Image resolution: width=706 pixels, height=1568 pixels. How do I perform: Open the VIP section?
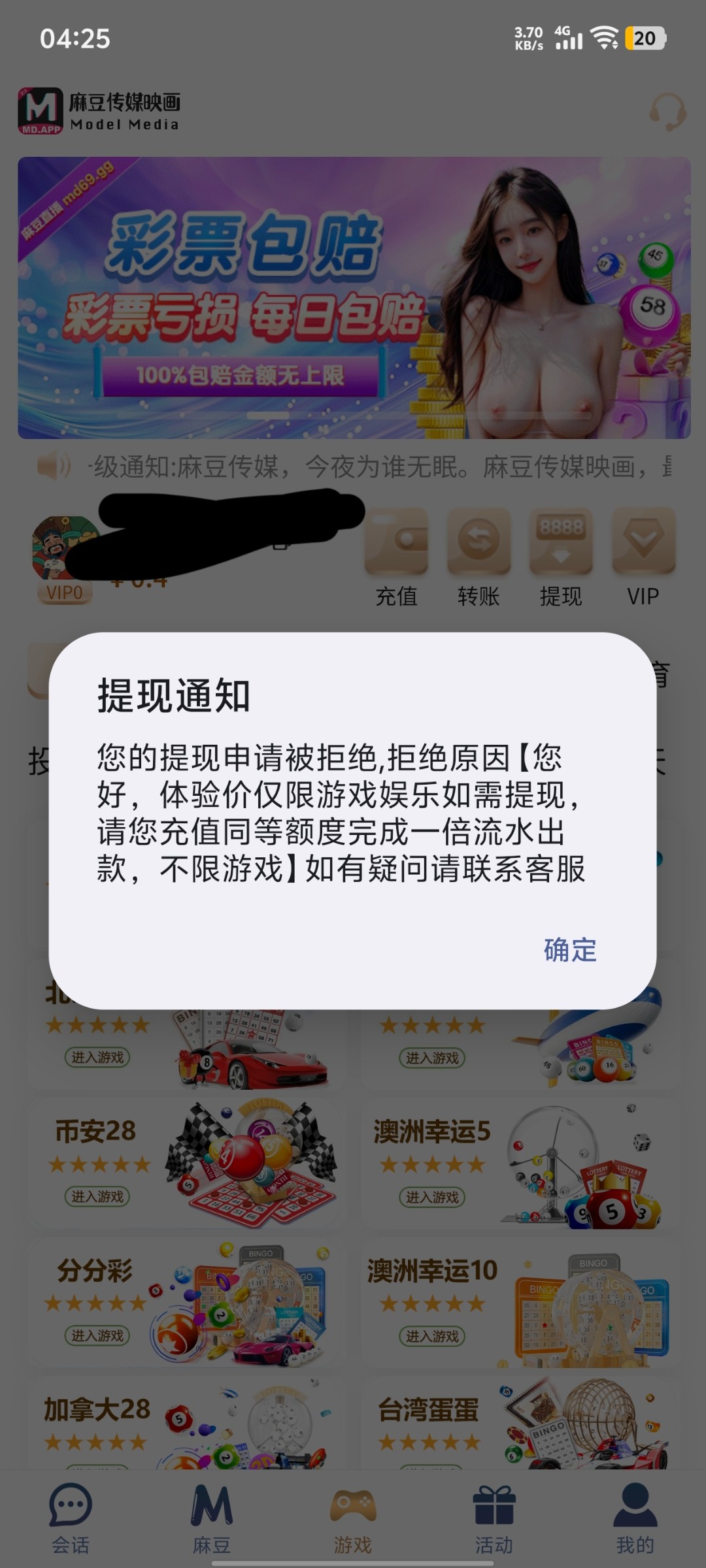[x=643, y=557]
